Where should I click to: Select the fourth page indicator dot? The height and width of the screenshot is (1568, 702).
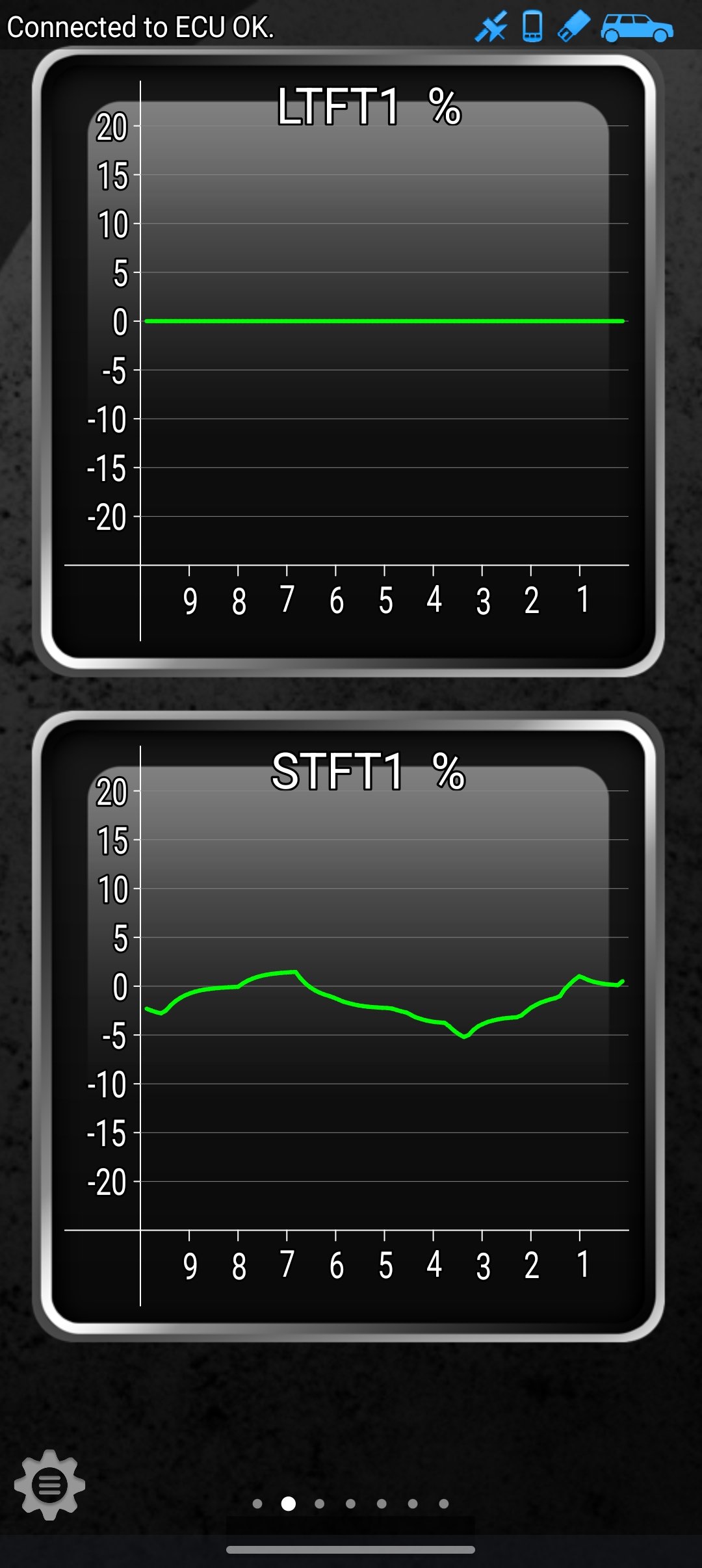point(350,1504)
